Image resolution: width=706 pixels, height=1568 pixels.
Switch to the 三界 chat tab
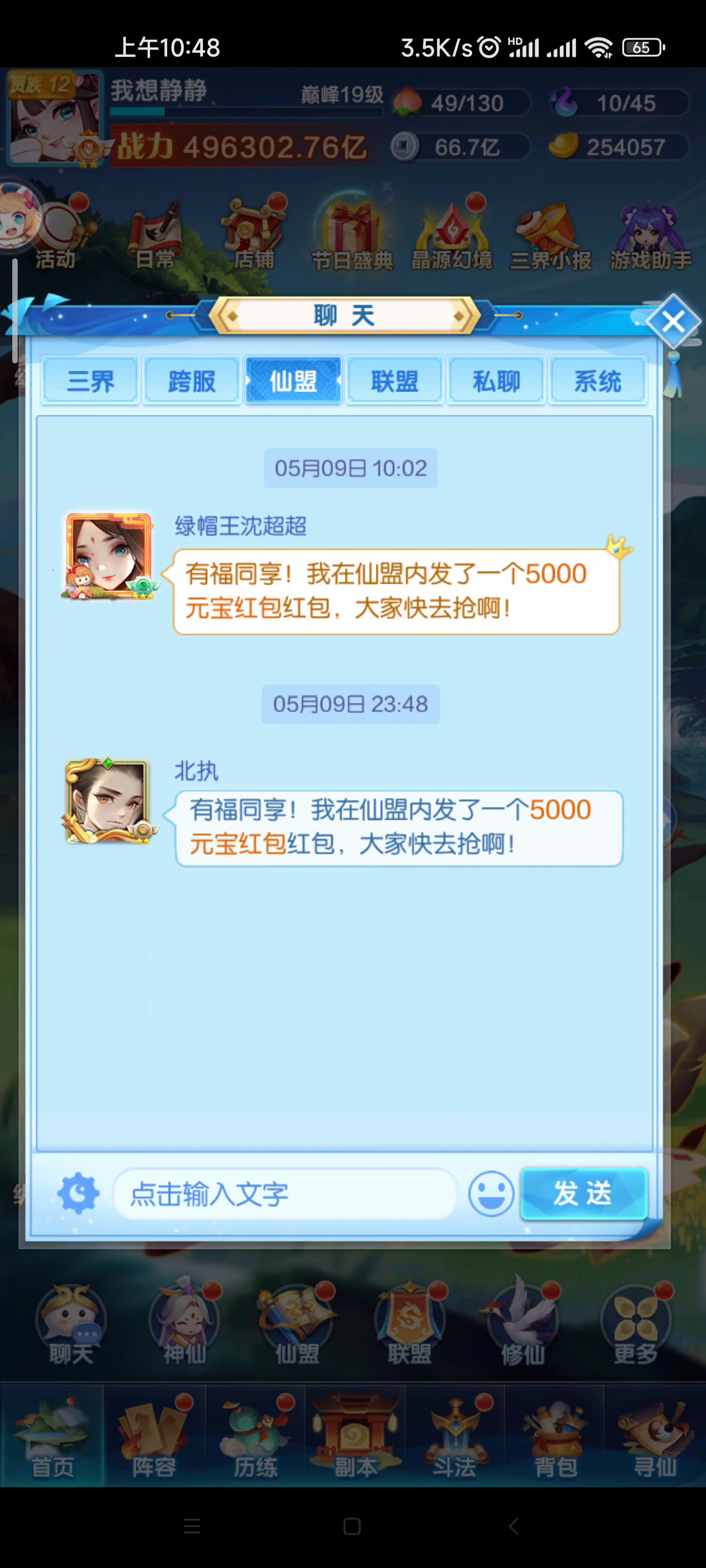coord(90,382)
